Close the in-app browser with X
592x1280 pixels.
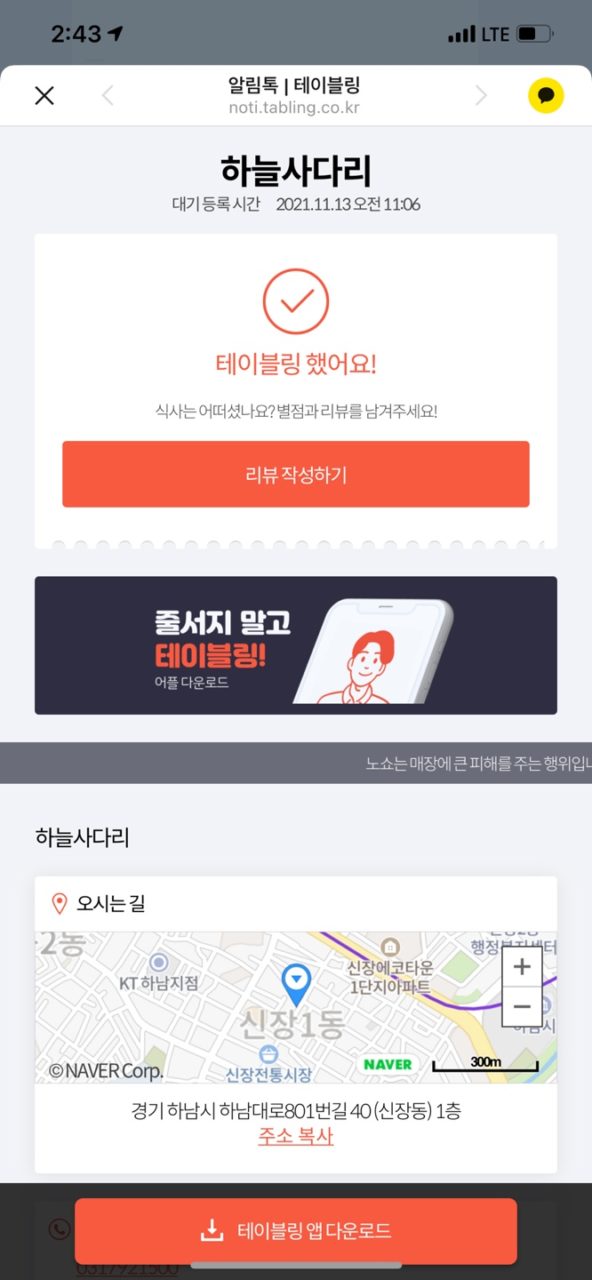[44, 96]
